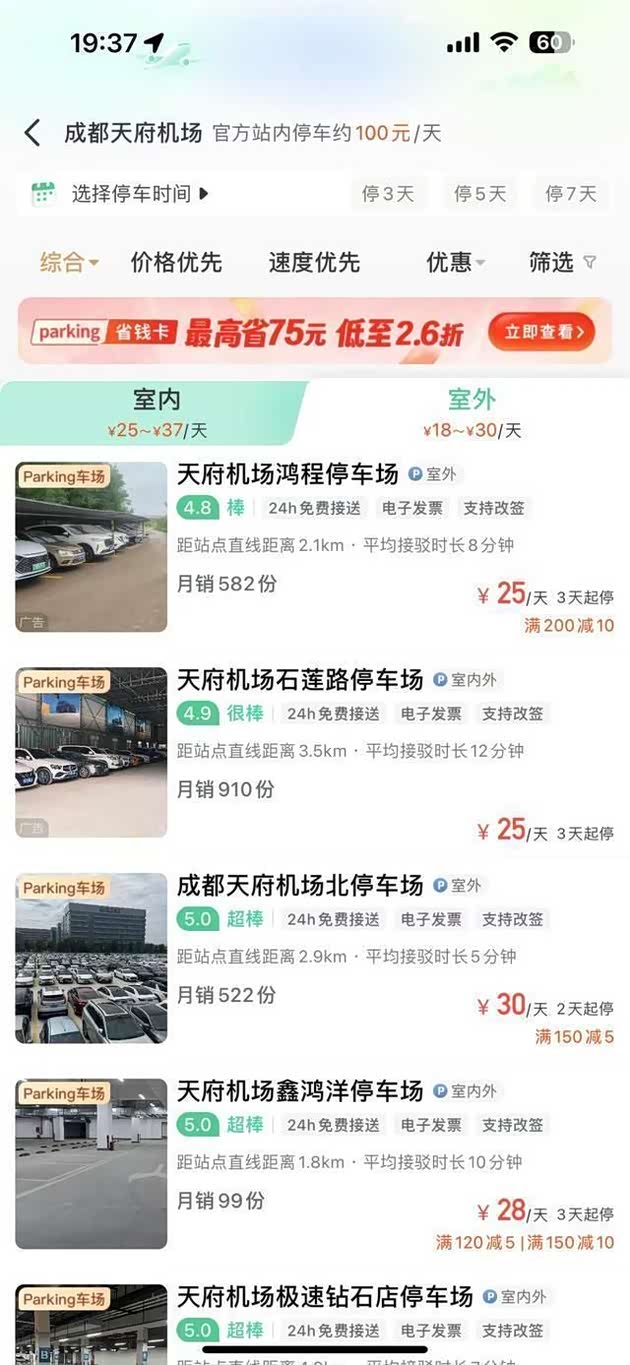Open the 选择停车时间 date picker
The image size is (630, 1365).
coord(130,194)
